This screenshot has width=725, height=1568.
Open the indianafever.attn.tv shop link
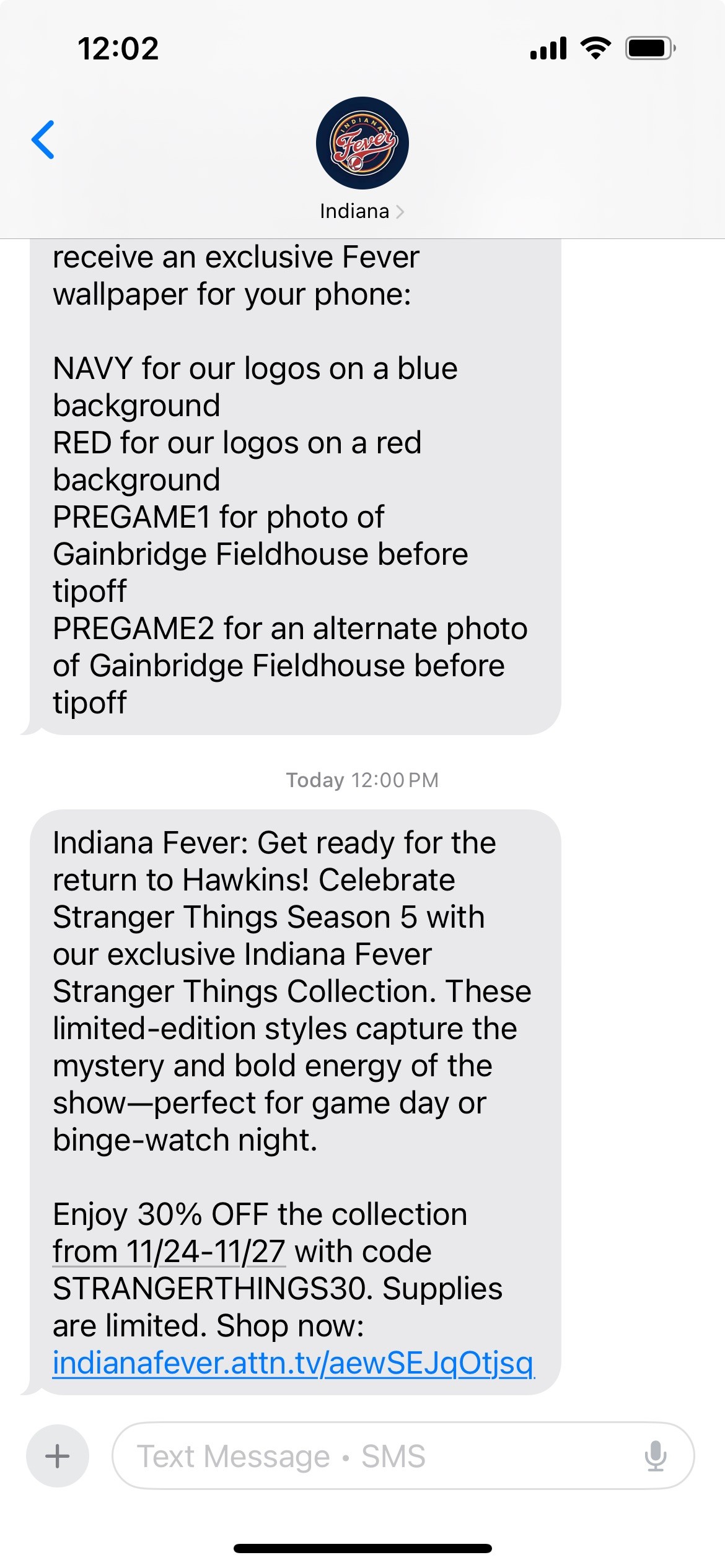point(292,1363)
